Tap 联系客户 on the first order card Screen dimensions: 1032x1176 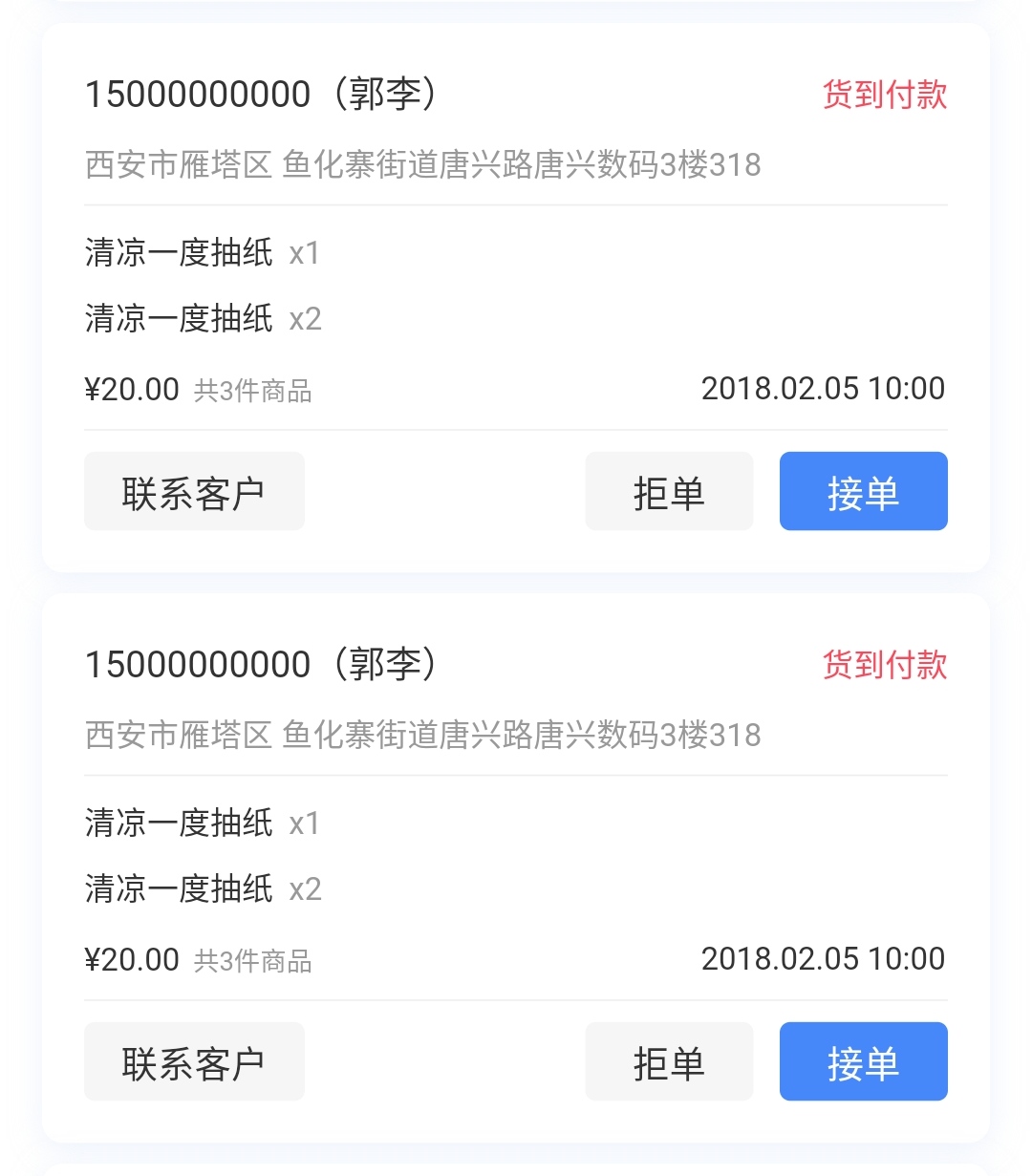click(x=194, y=492)
